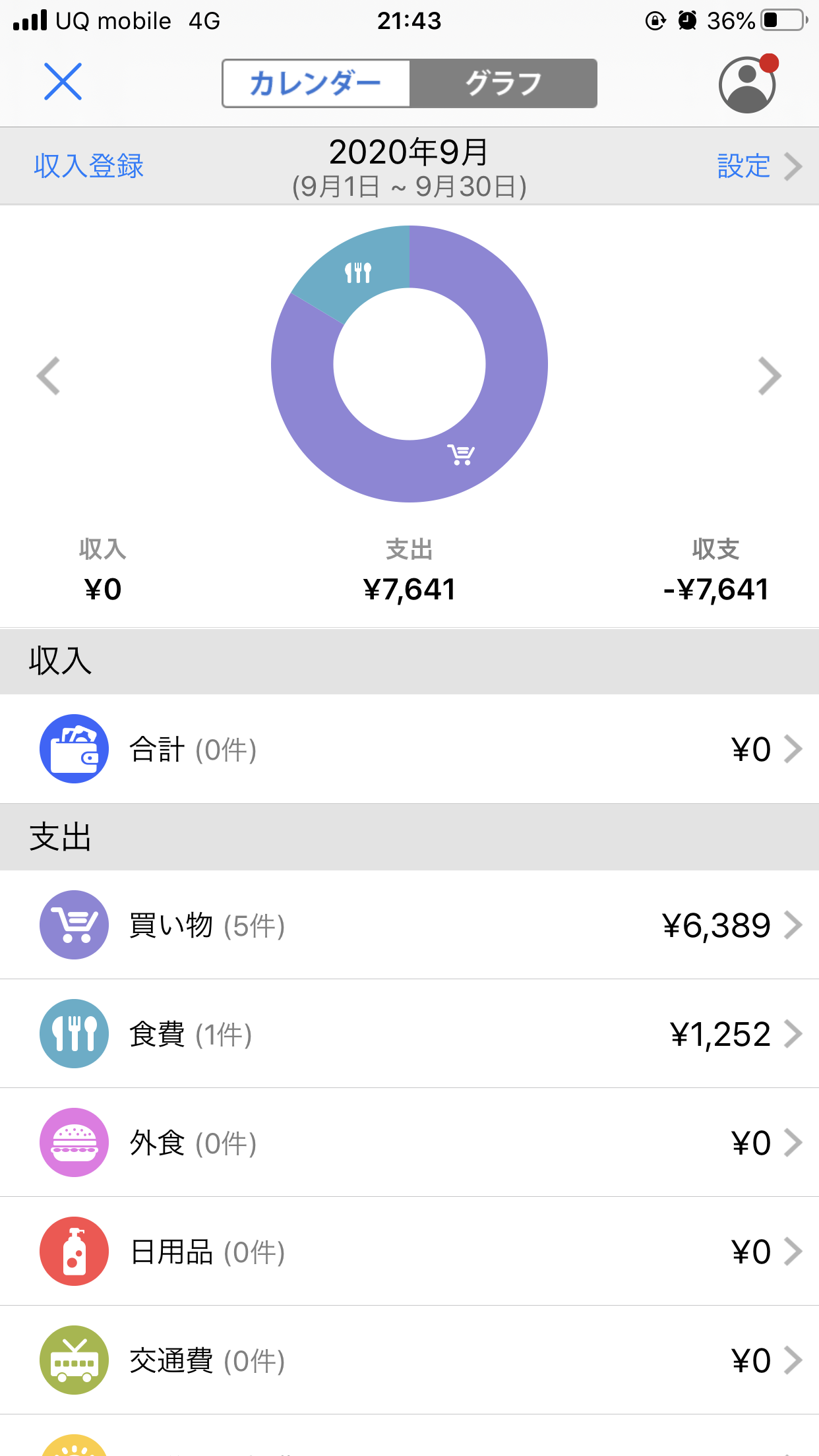The height and width of the screenshot is (1456, 819).
Task: Select the 日用品 category row
Action: pyautogui.click(x=409, y=1252)
